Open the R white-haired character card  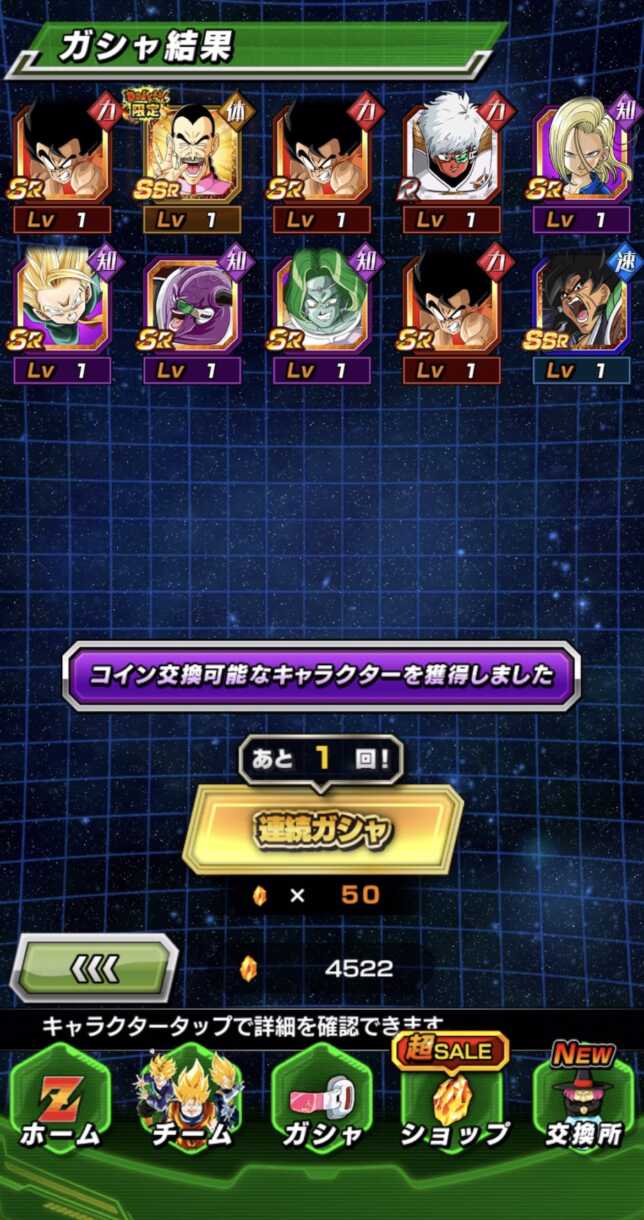(452, 157)
